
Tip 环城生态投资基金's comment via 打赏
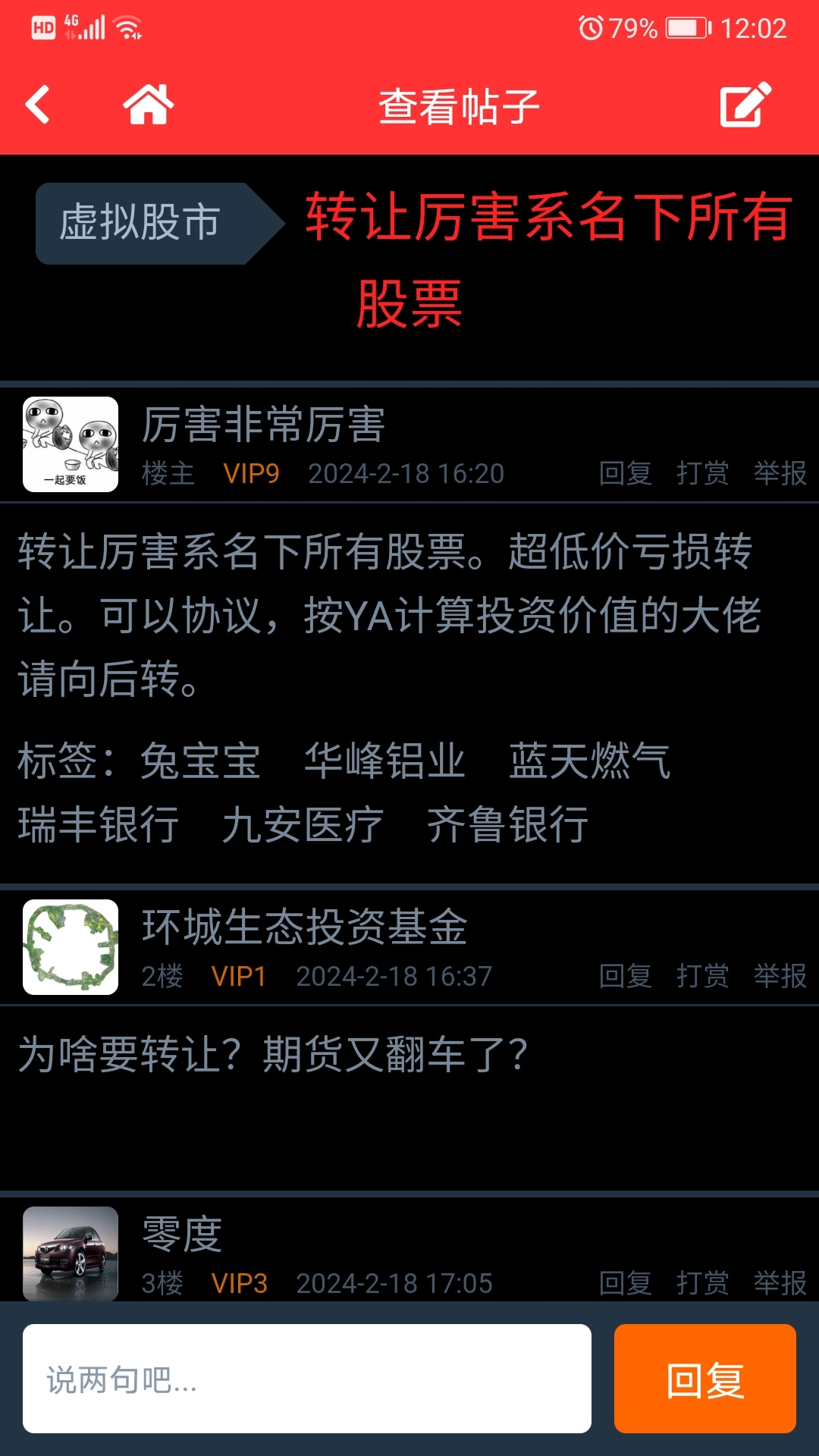[703, 976]
